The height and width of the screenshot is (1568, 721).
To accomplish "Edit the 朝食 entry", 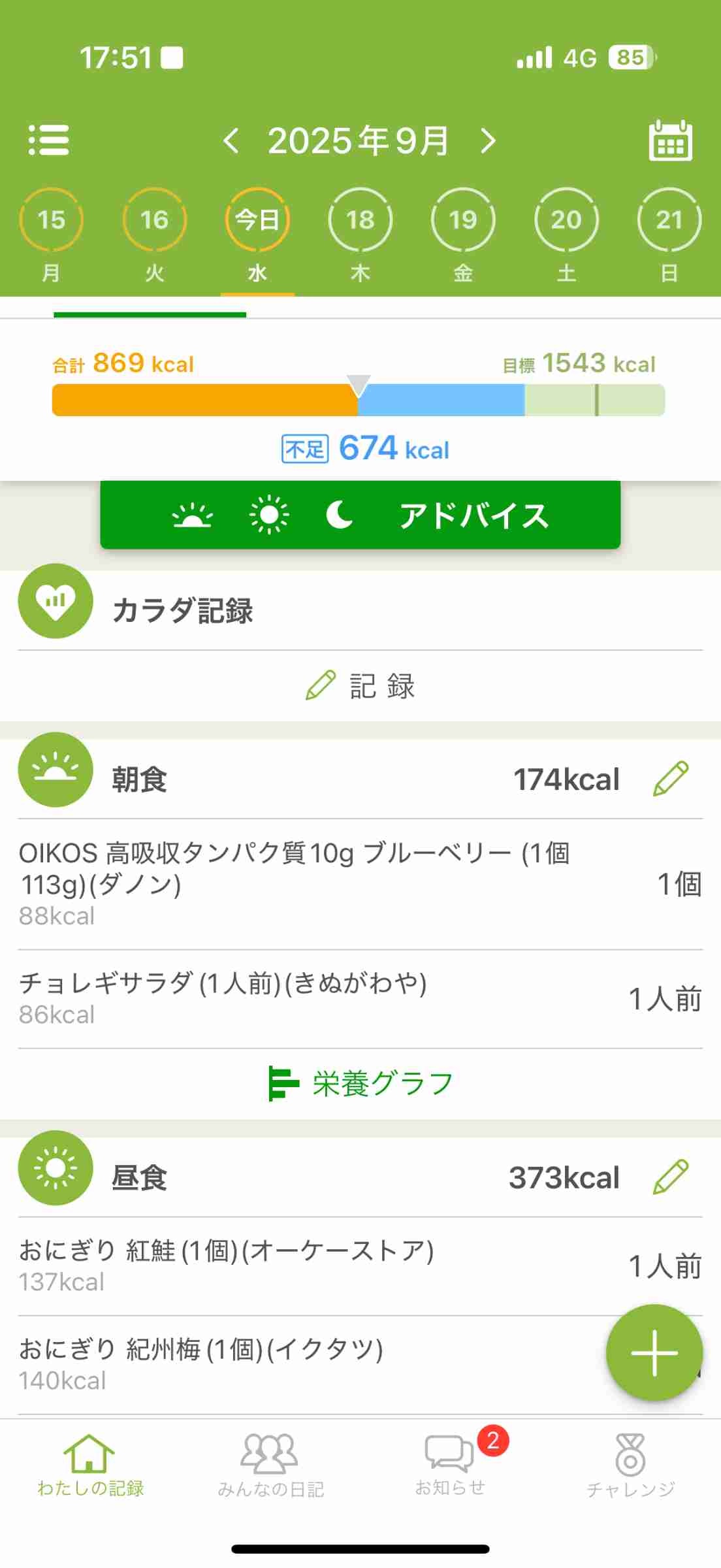I will [671, 779].
